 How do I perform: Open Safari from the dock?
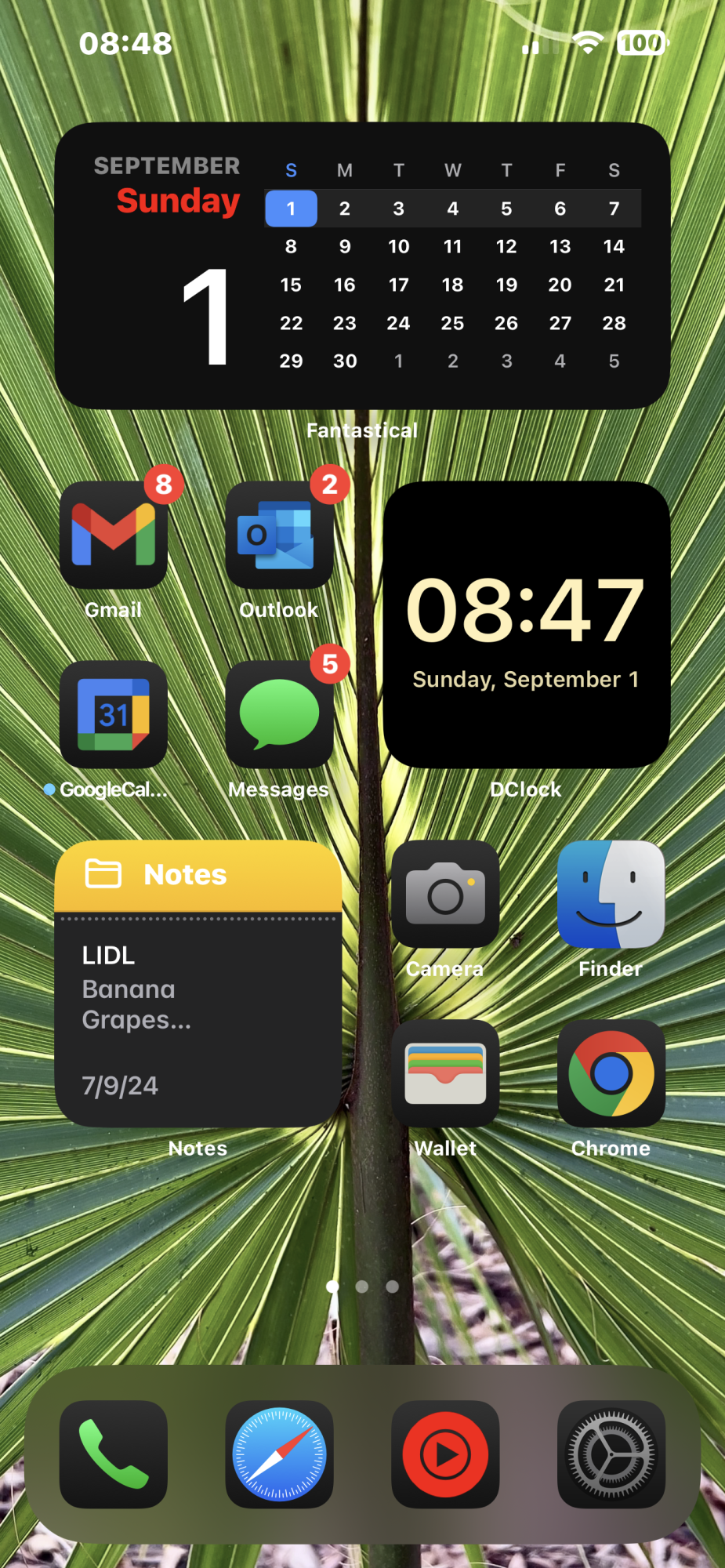[279, 1454]
